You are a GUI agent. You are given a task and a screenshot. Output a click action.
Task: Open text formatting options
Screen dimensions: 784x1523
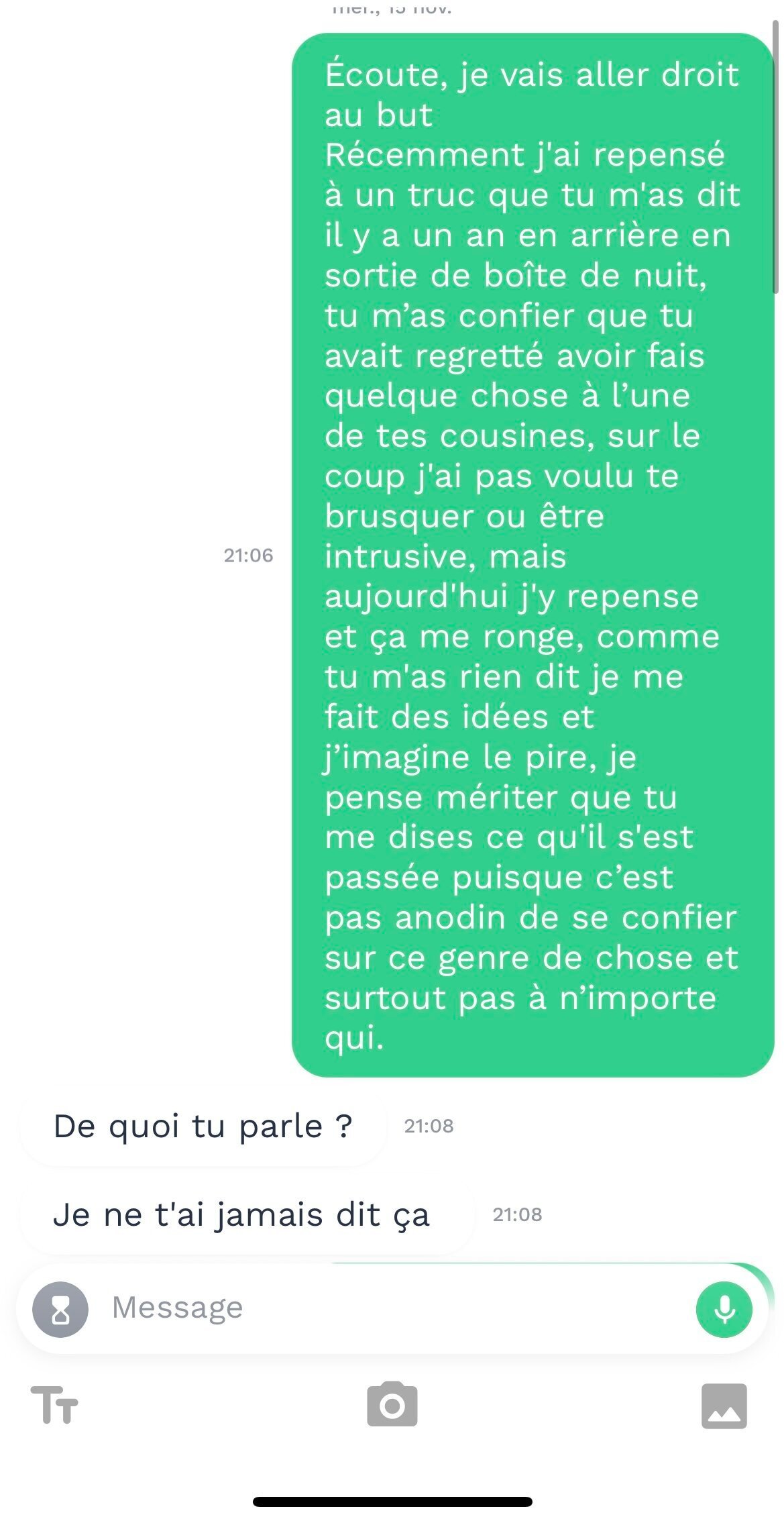pyautogui.click(x=54, y=1405)
